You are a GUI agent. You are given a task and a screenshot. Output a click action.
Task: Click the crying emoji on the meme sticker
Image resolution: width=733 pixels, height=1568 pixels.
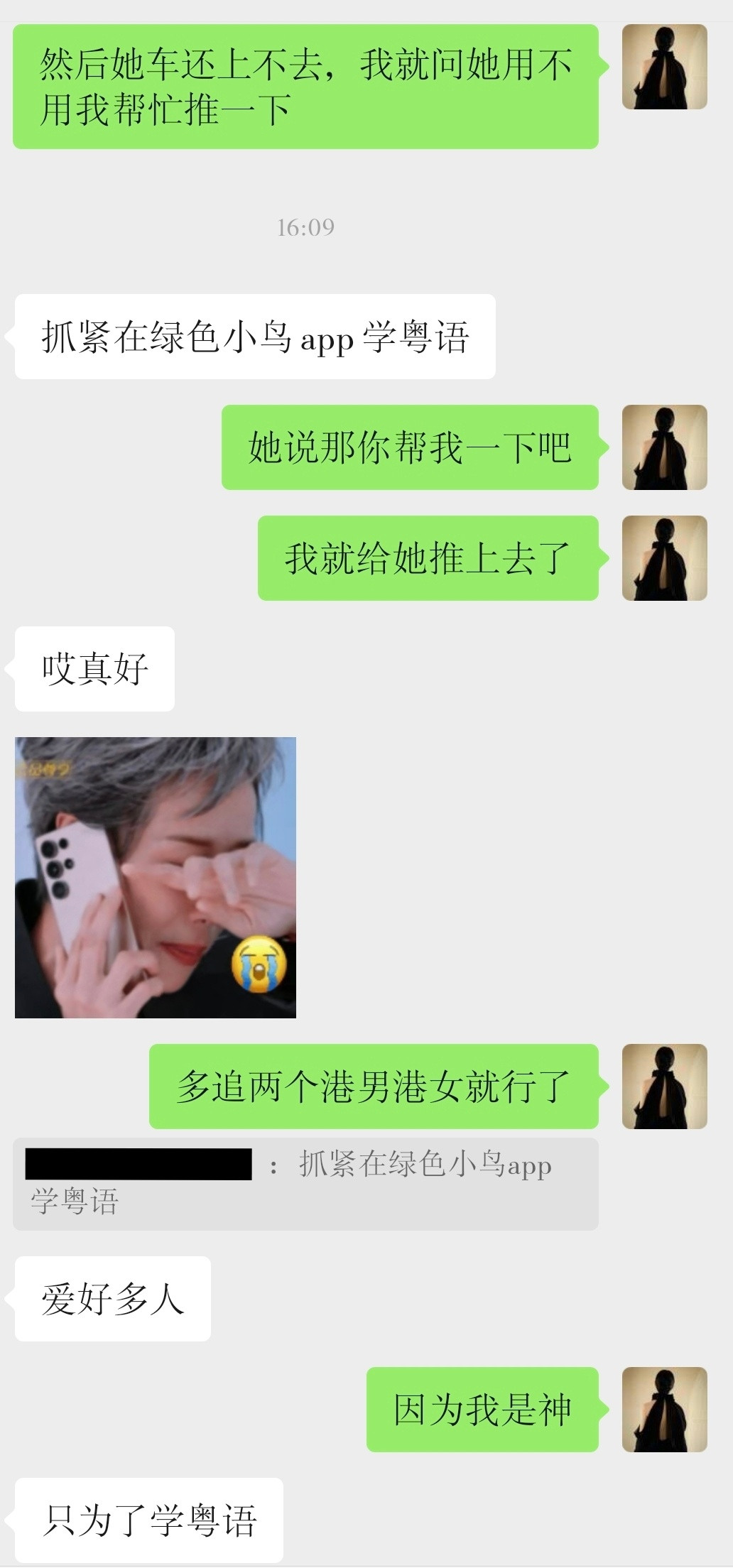point(257,966)
